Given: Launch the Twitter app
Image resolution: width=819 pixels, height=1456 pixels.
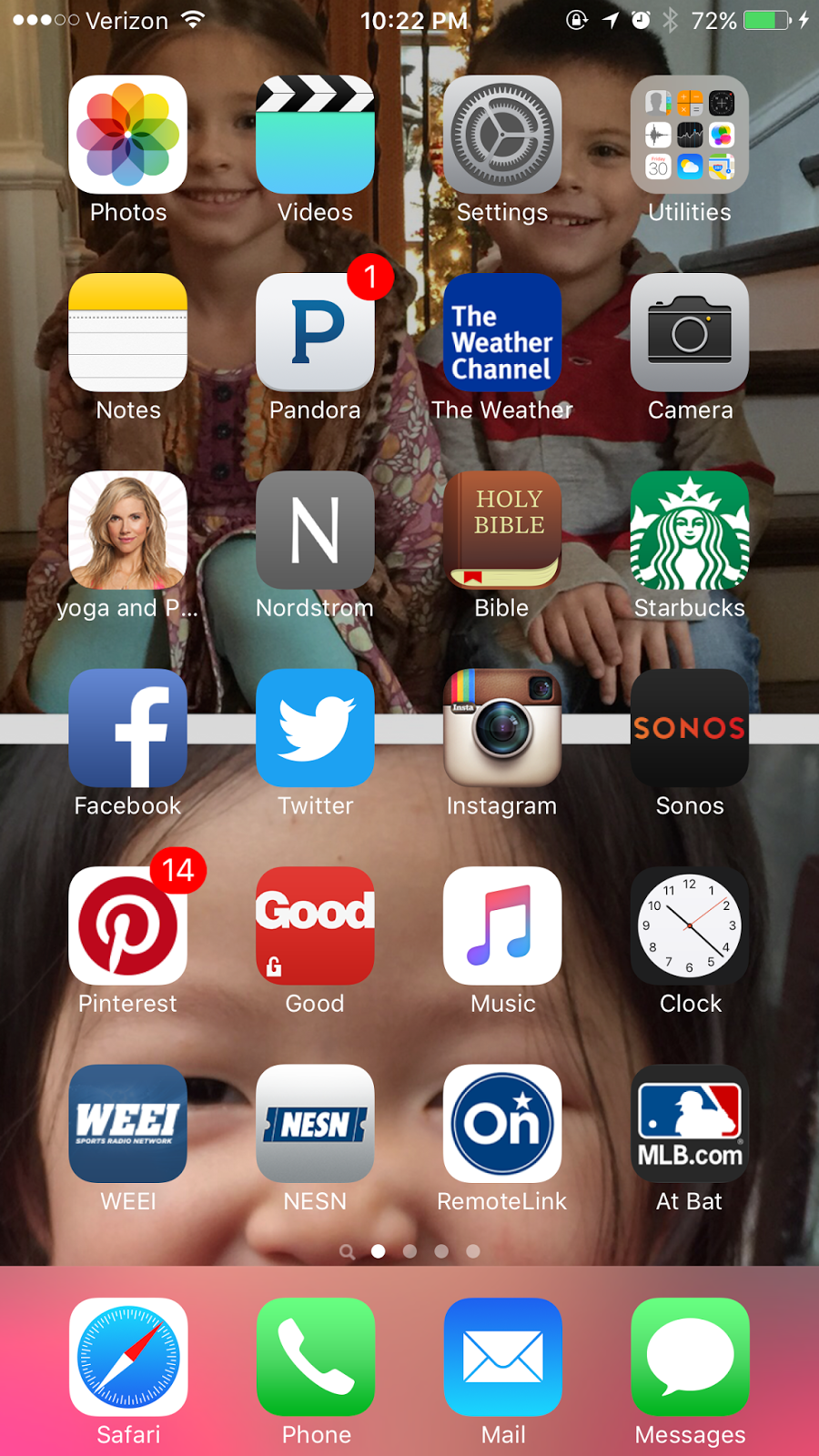Looking at the screenshot, I should point(315,728).
